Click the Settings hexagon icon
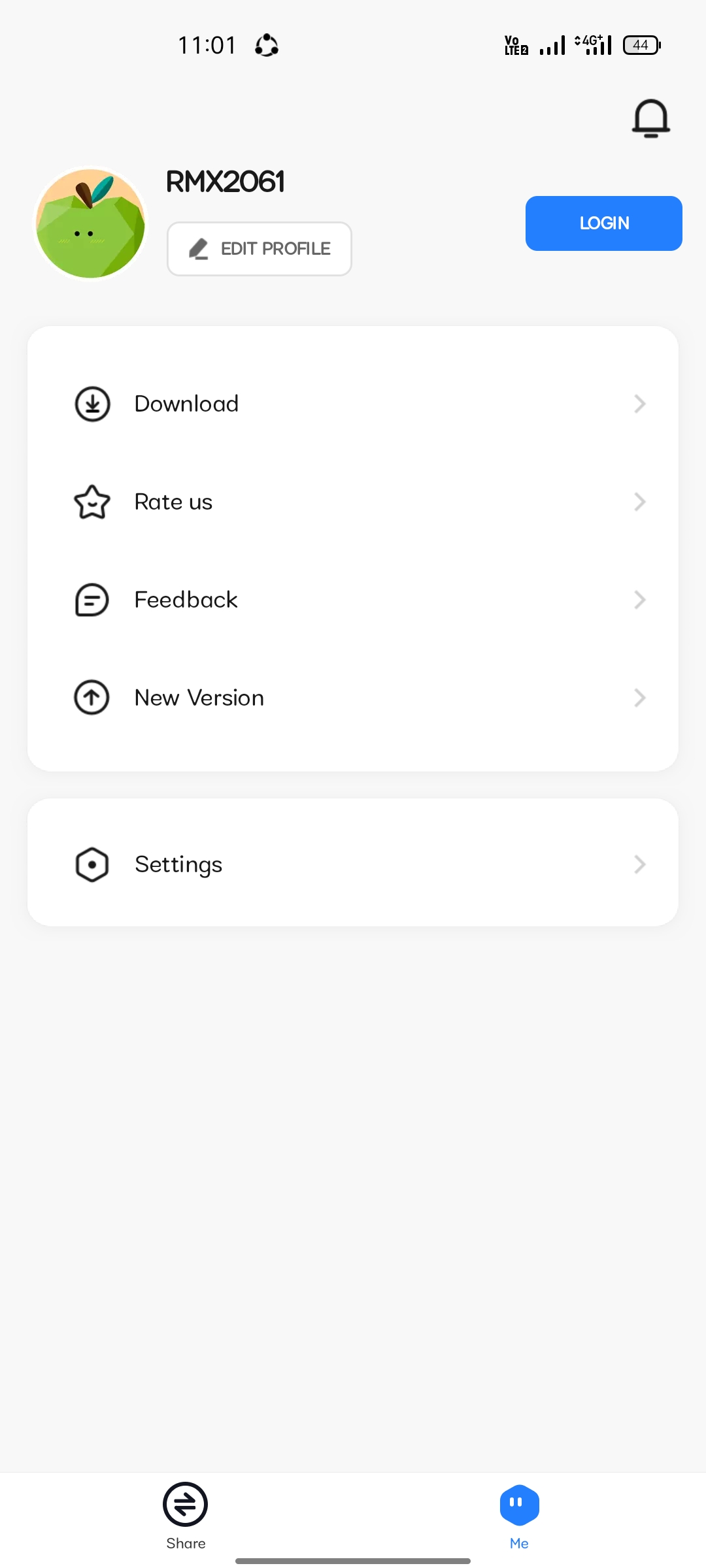This screenshot has width=706, height=1568. click(x=92, y=864)
